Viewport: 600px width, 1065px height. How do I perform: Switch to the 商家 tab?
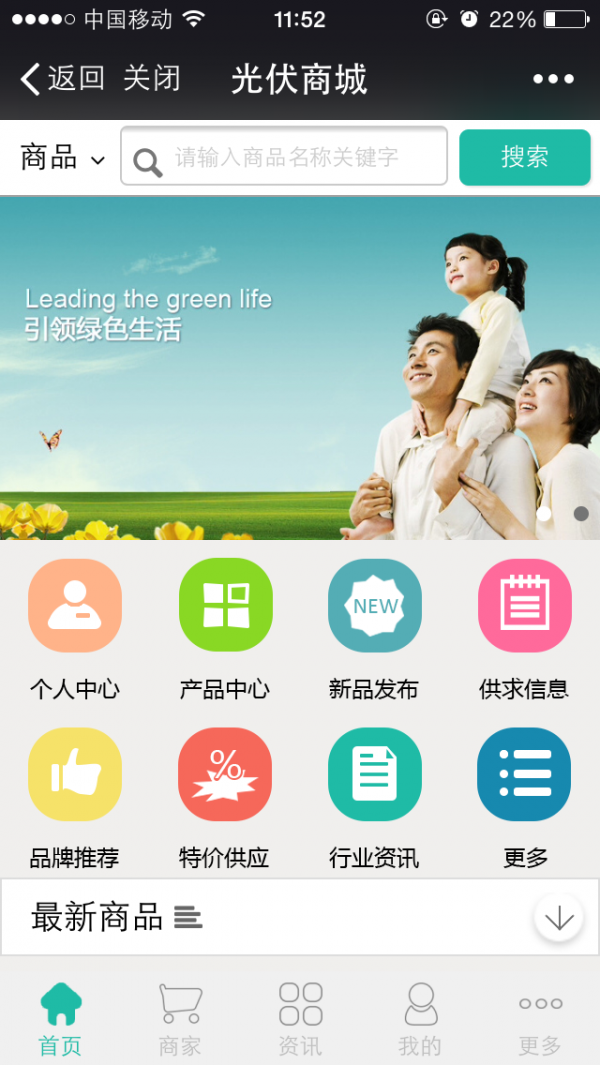click(x=180, y=1019)
